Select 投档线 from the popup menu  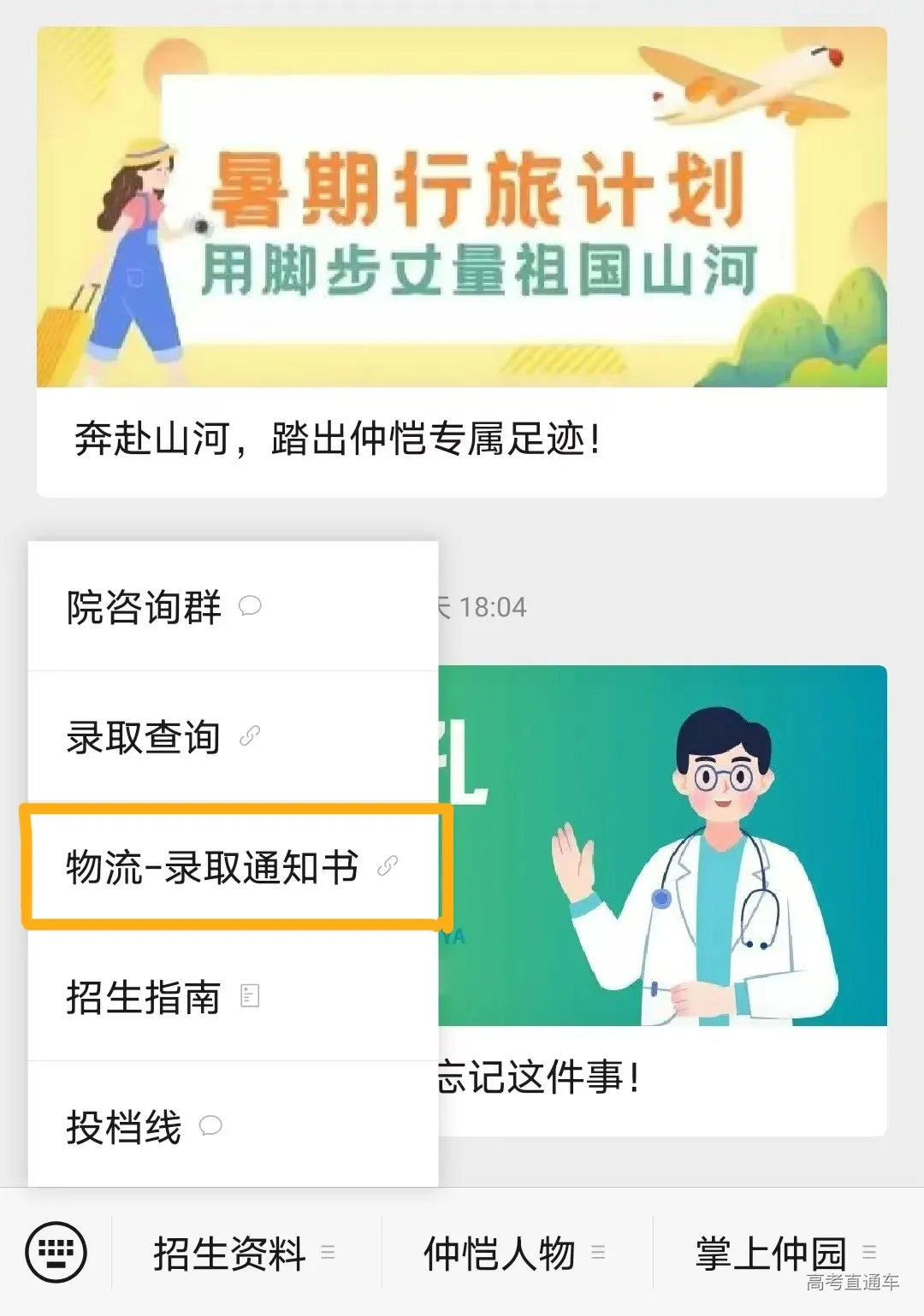122,1127
